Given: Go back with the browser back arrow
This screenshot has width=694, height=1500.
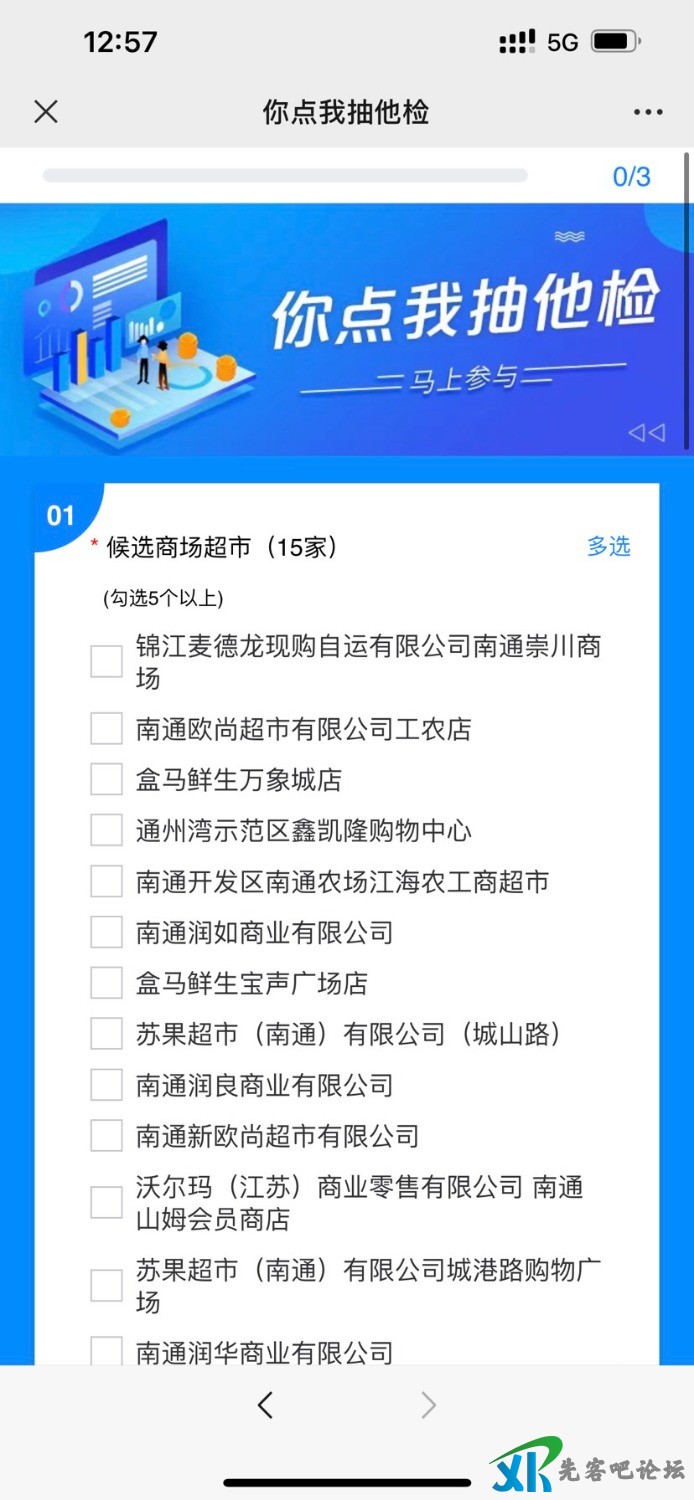Looking at the screenshot, I should coord(265,1405).
